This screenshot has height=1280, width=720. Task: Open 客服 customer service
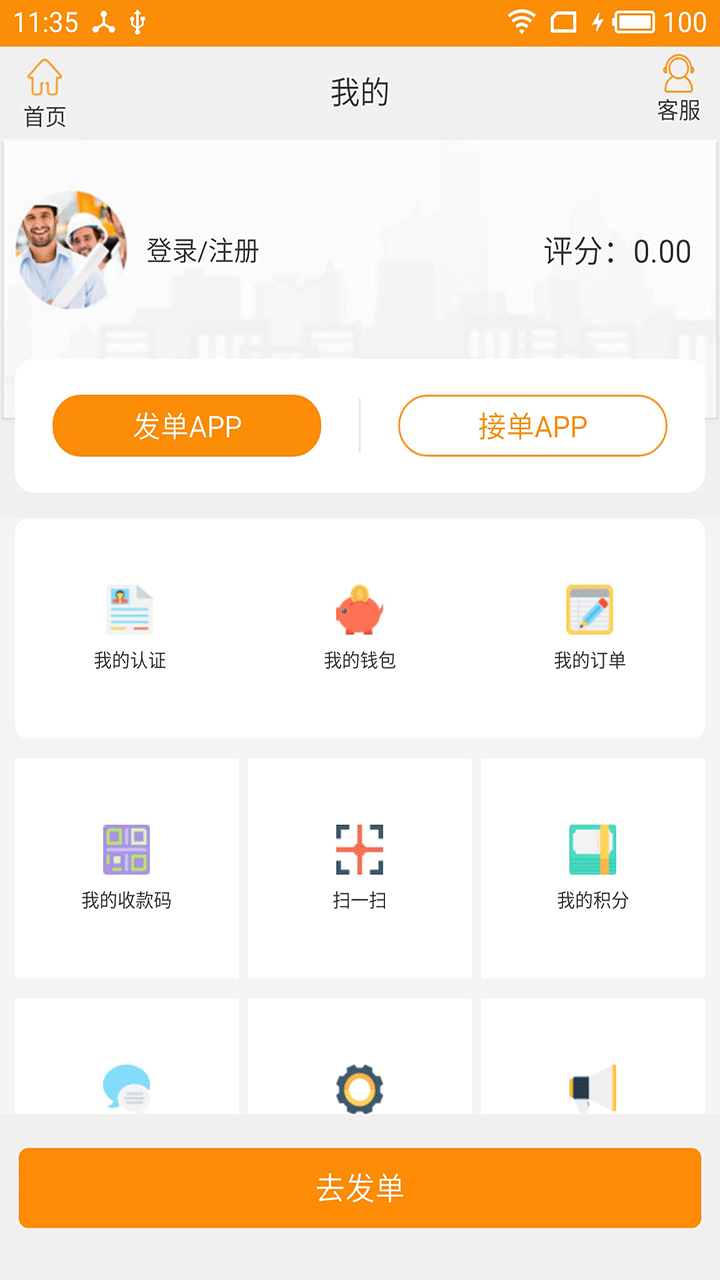pos(678,91)
